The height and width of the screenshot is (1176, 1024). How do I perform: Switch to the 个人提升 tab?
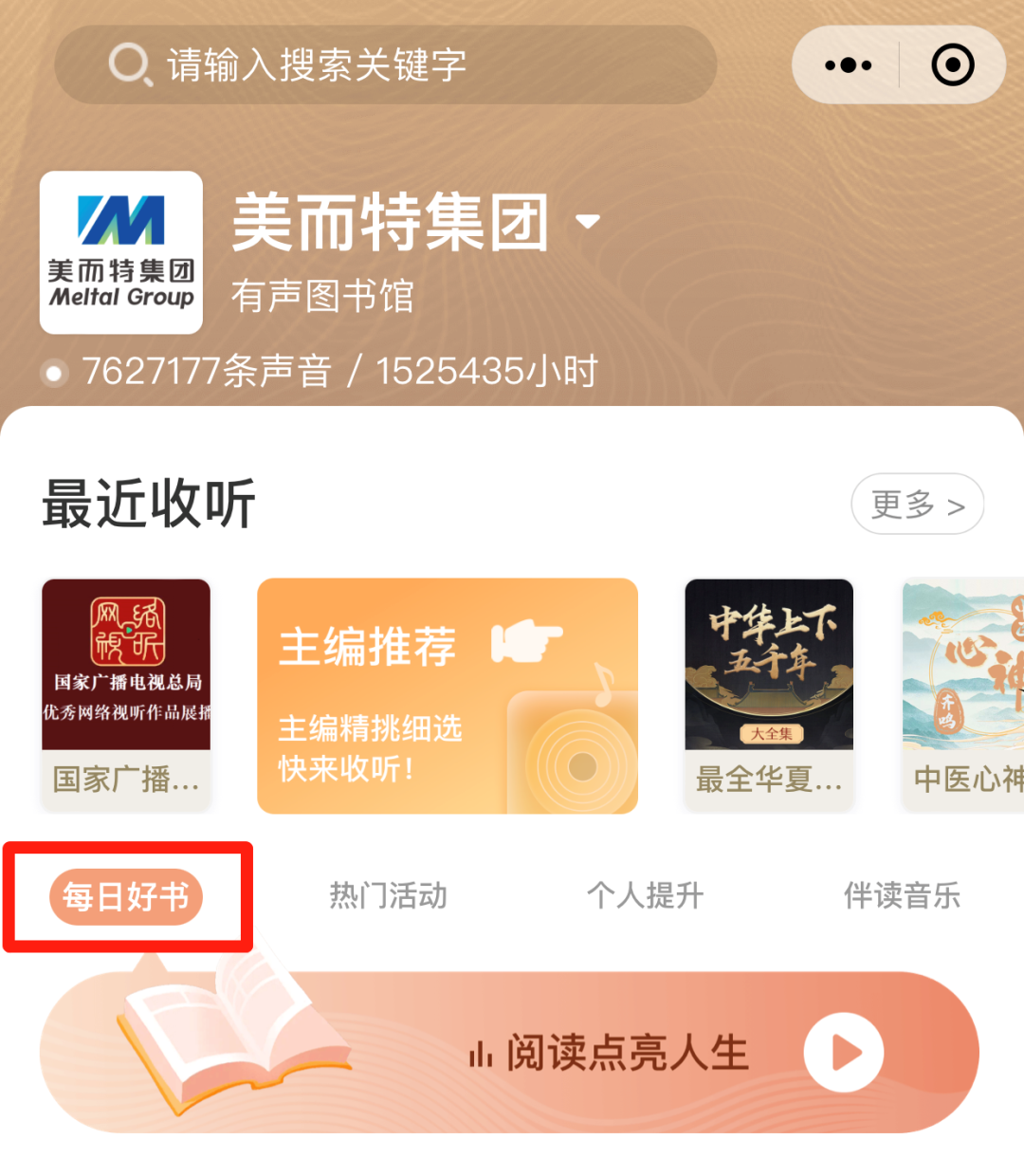[x=645, y=895]
